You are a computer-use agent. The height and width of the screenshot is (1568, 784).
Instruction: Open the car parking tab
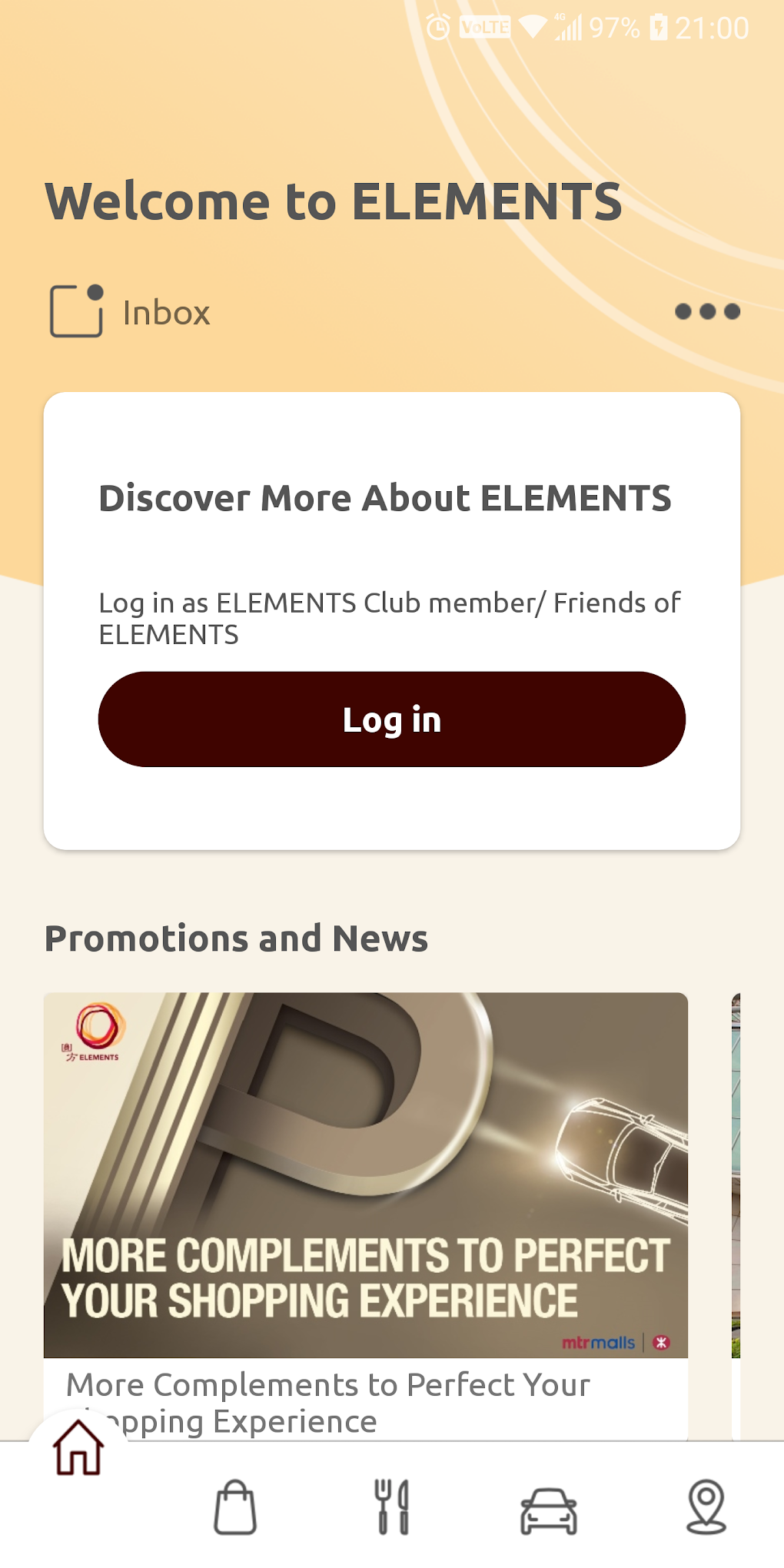pos(549,1508)
